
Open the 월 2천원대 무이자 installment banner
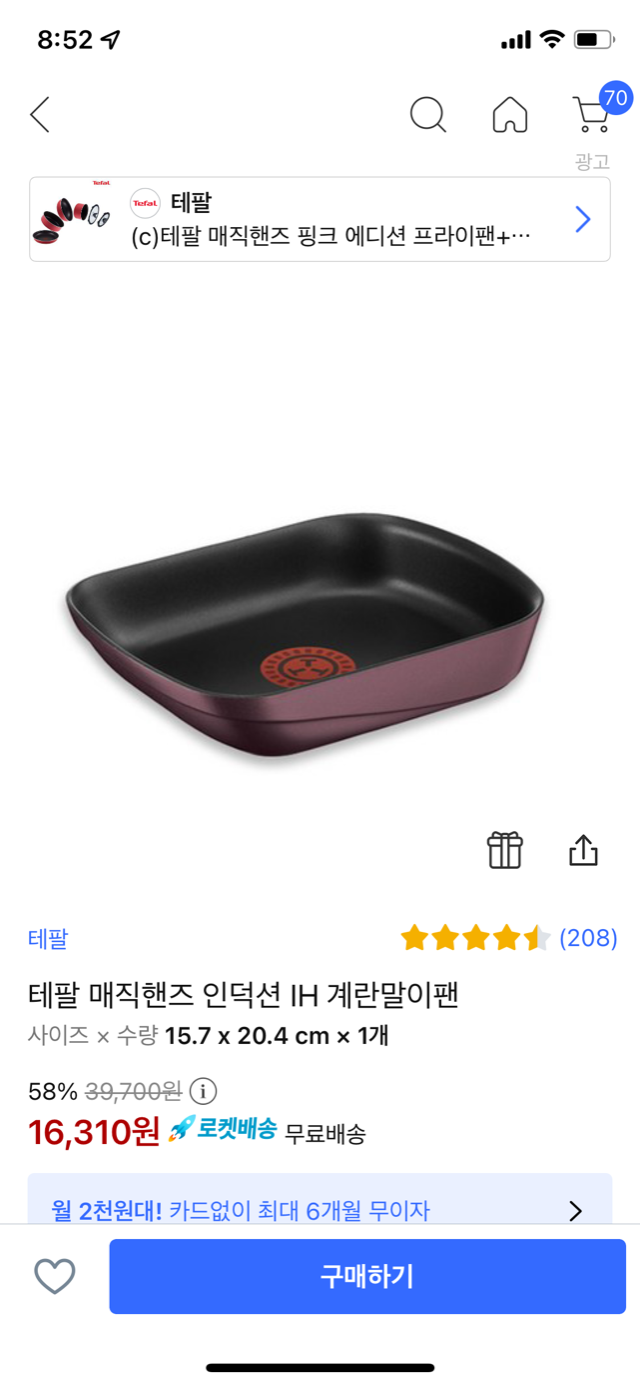(x=320, y=1210)
